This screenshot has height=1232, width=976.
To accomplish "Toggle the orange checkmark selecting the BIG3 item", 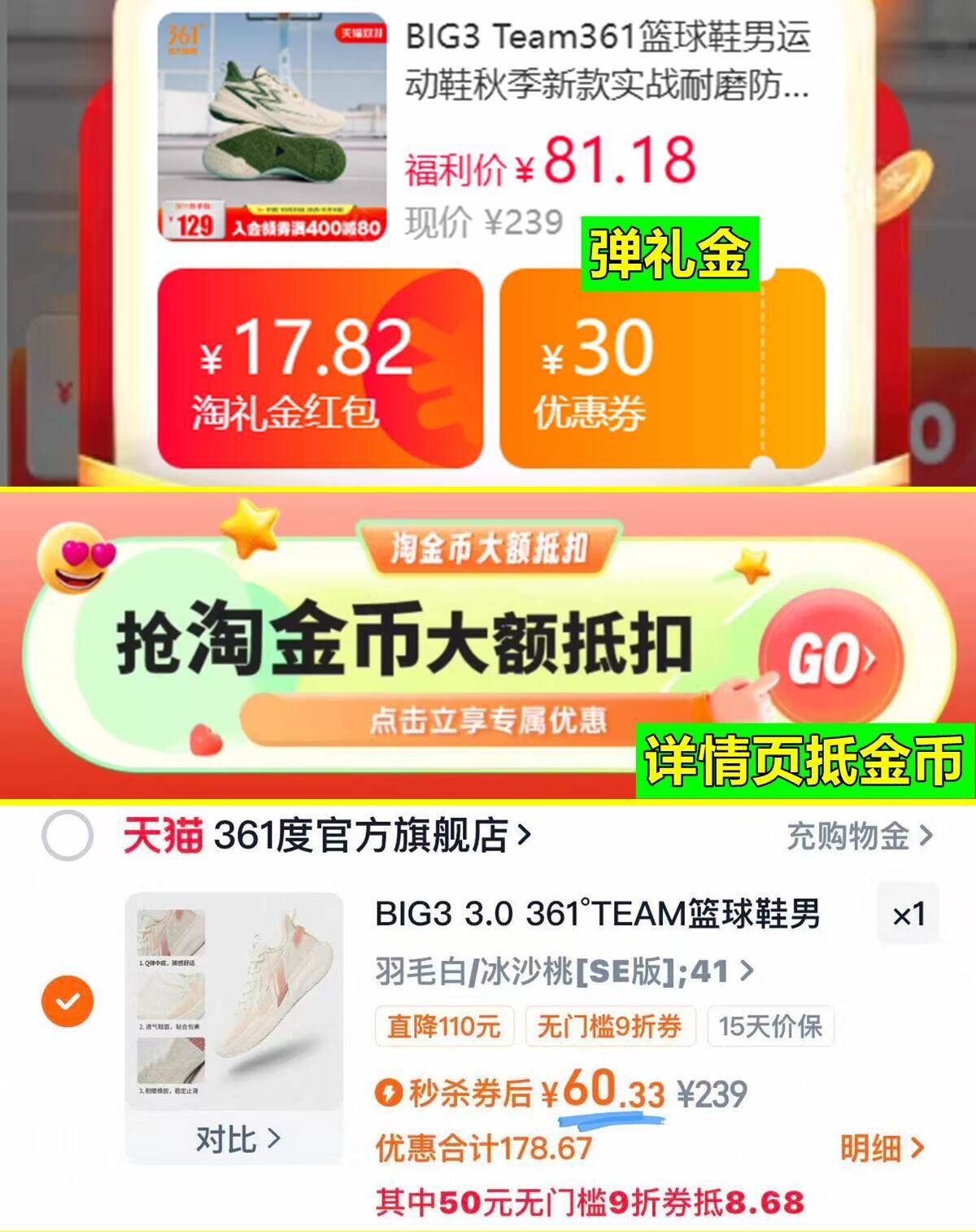I will (x=69, y=1003).
